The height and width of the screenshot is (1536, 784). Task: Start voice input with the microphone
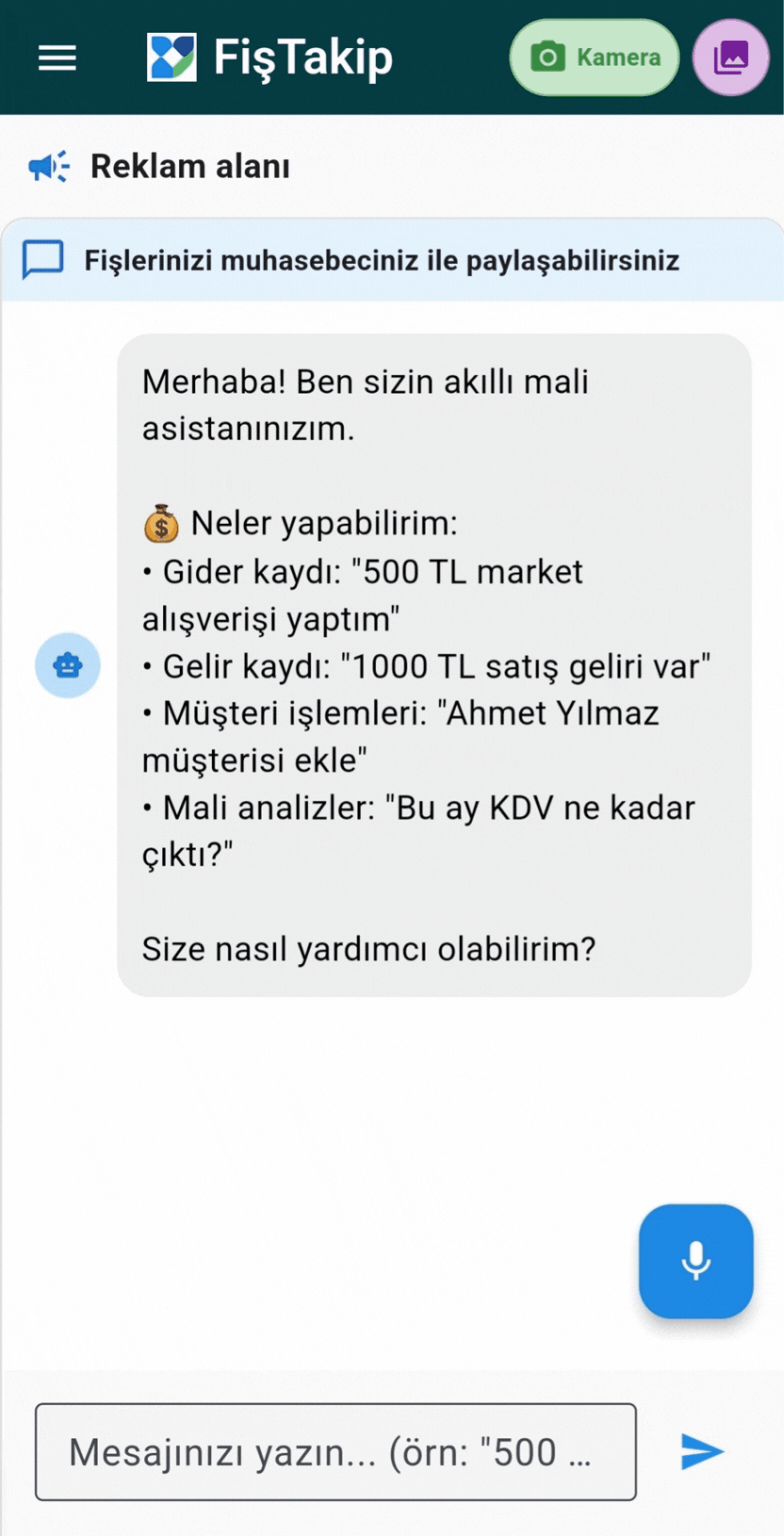(695, 1261)
